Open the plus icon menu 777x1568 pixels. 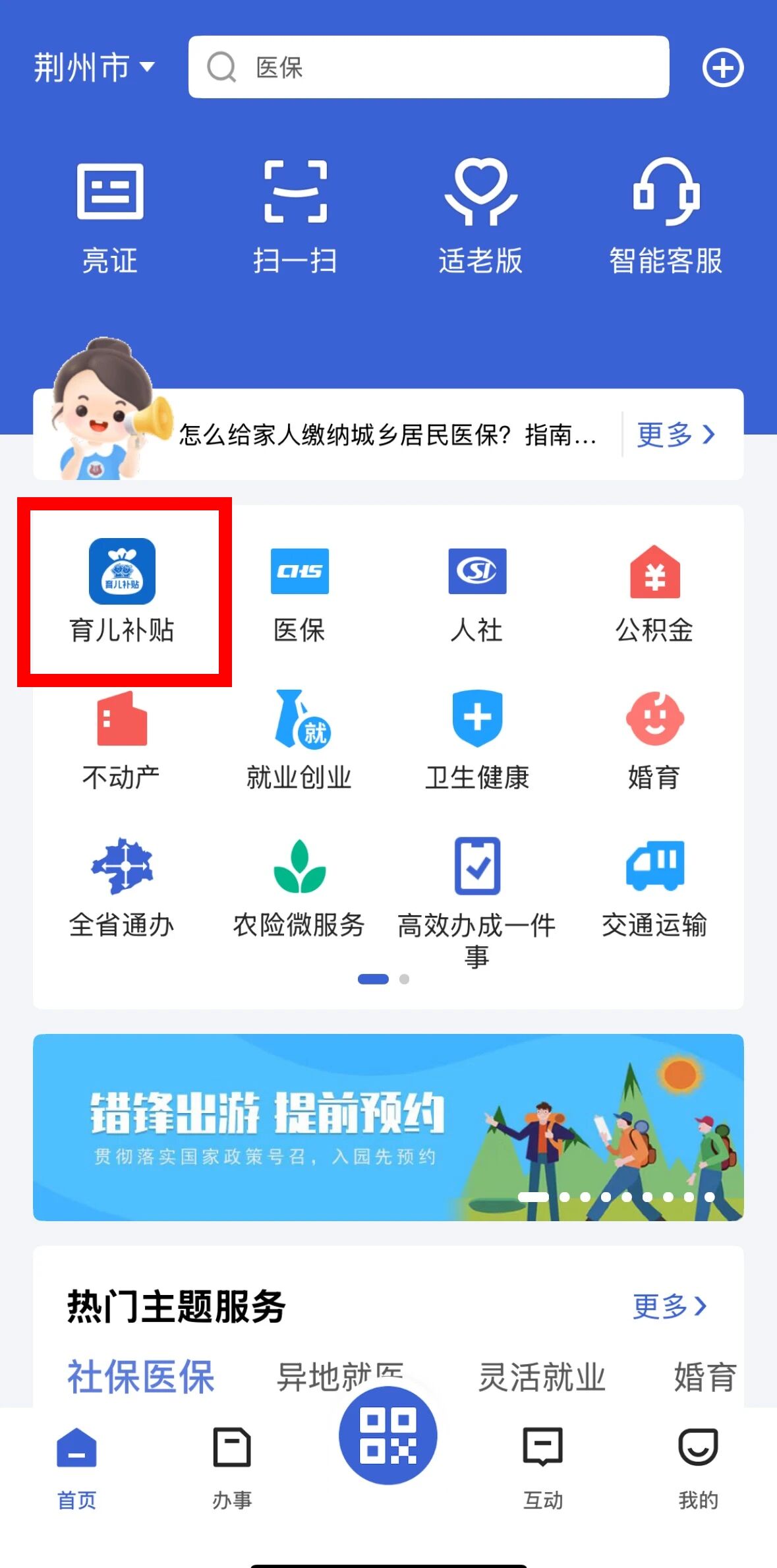click(x=722, y=67)
